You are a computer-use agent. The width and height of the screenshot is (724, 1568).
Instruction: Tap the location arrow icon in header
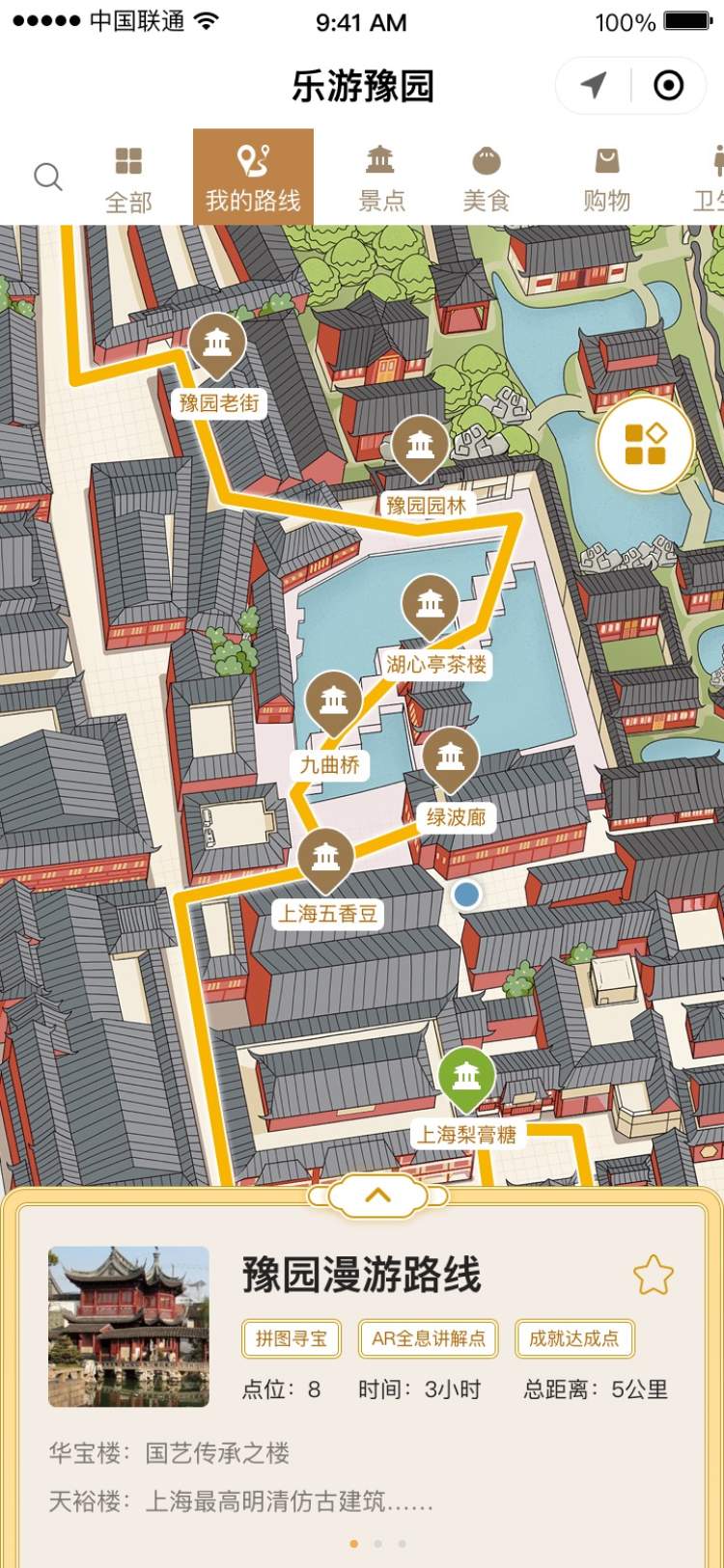click(595, 86)
